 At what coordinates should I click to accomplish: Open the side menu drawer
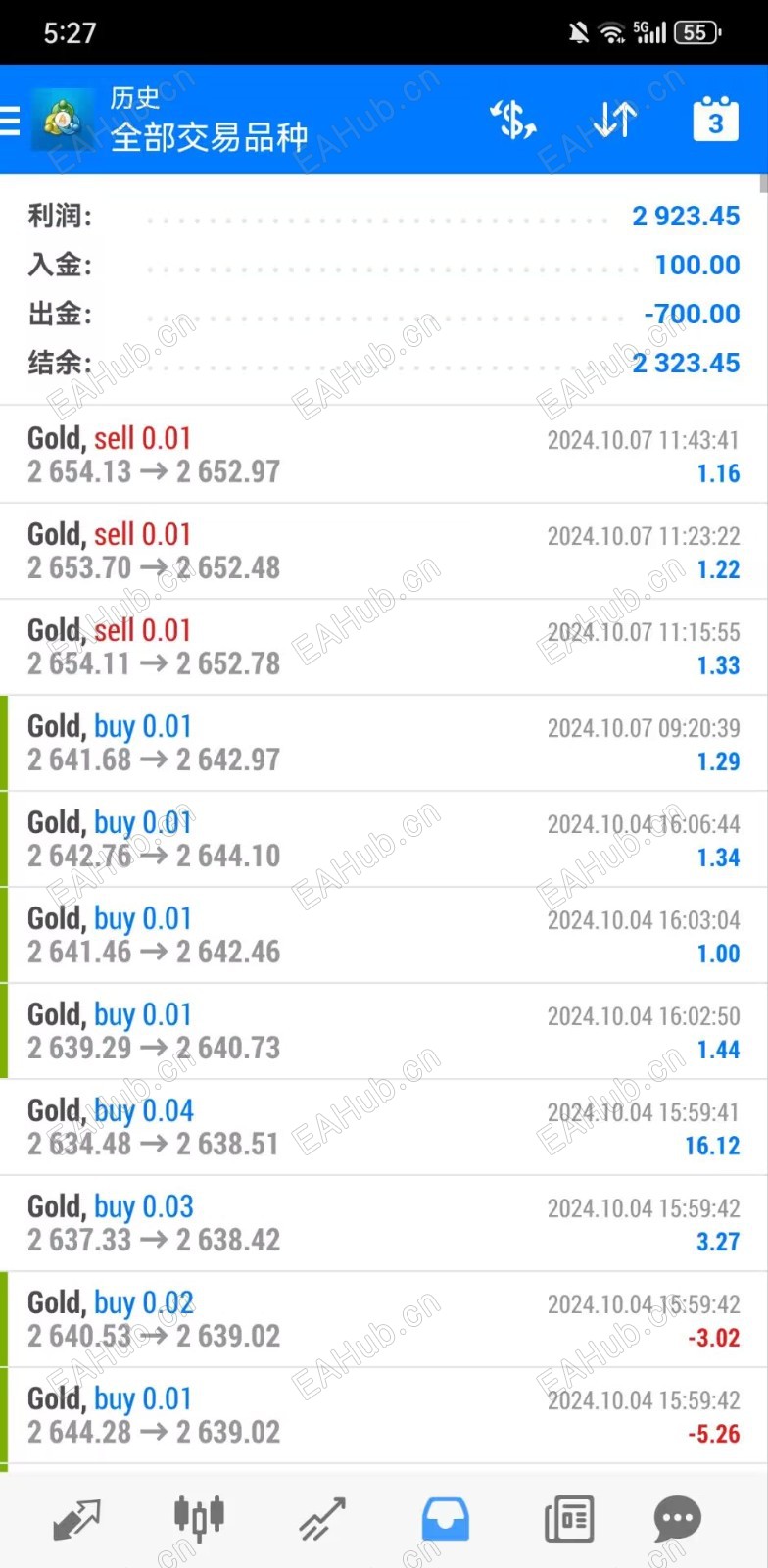(x=12, y=120)
